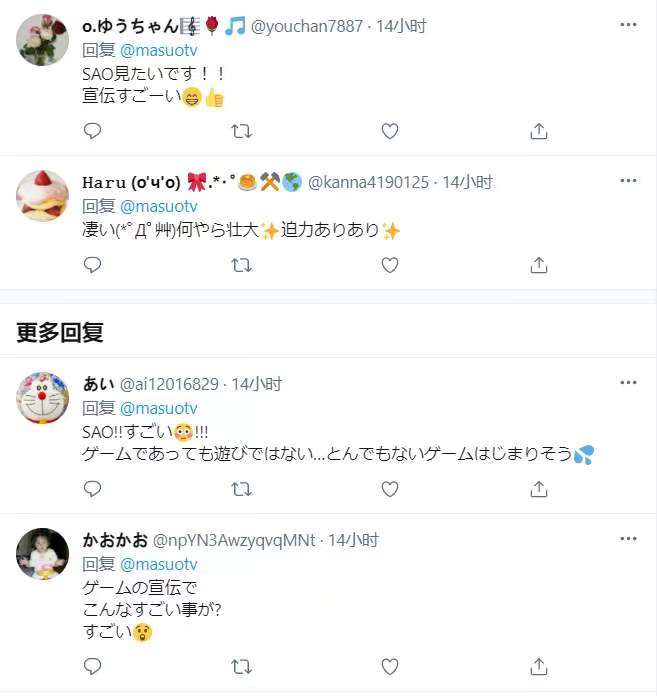Like かおかお's reply
Image resolution: width=657 pixels, height=696 pixels.
(390, 666)
